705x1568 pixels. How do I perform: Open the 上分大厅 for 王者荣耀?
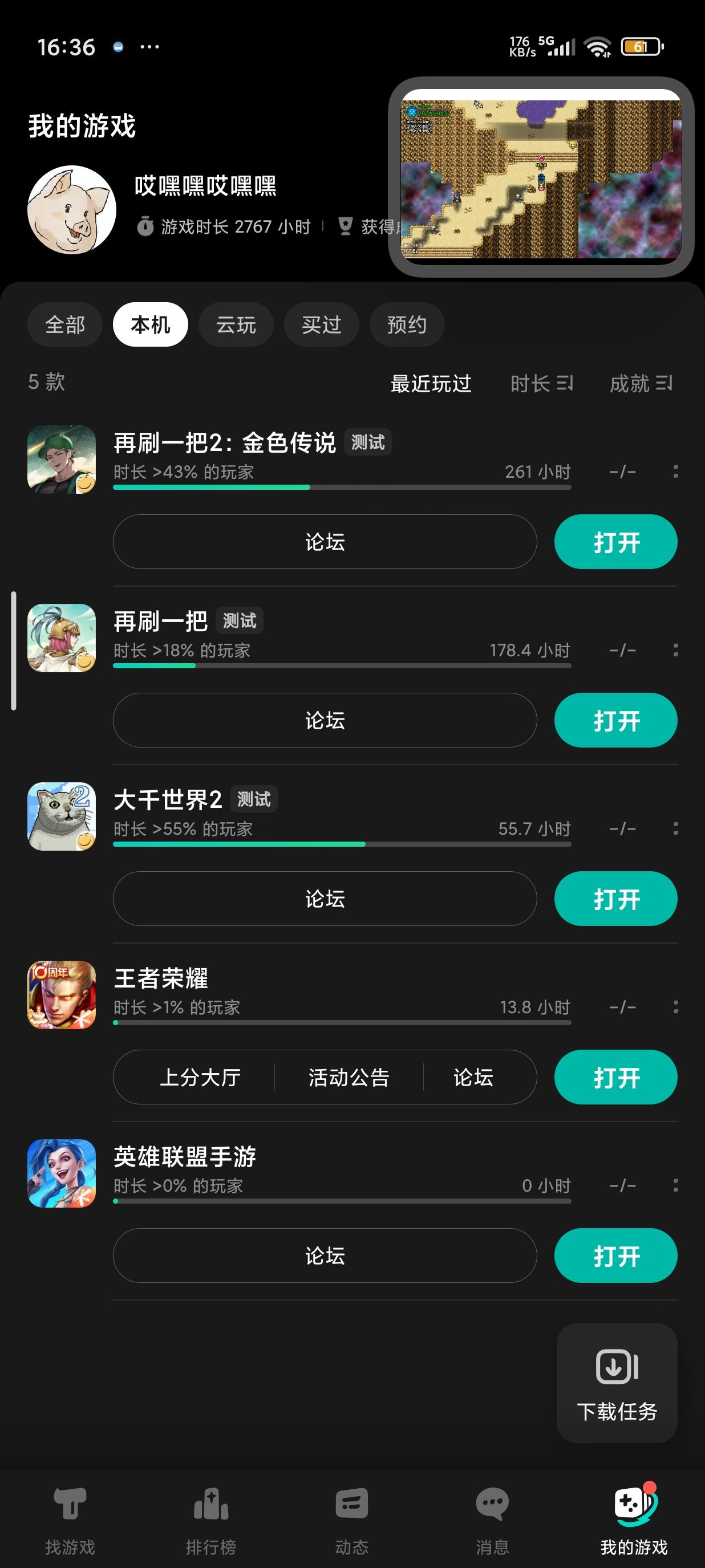pos(201,1077)
